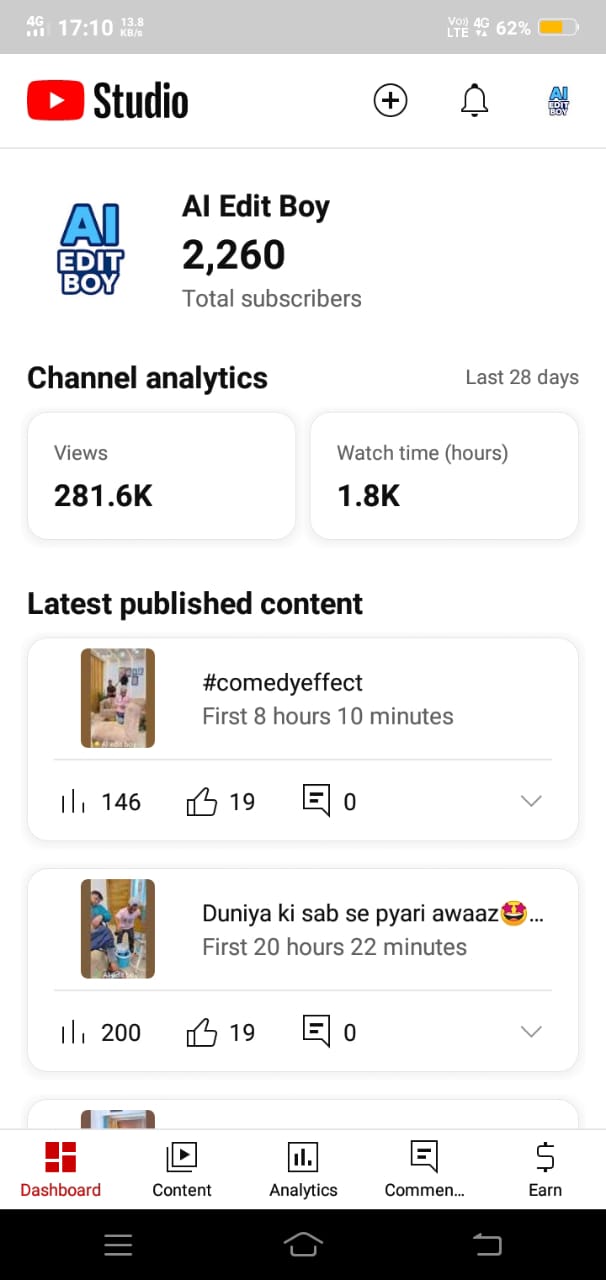Expand stats for Duniya ki sab se pyari awaaz

point(532,1032)
